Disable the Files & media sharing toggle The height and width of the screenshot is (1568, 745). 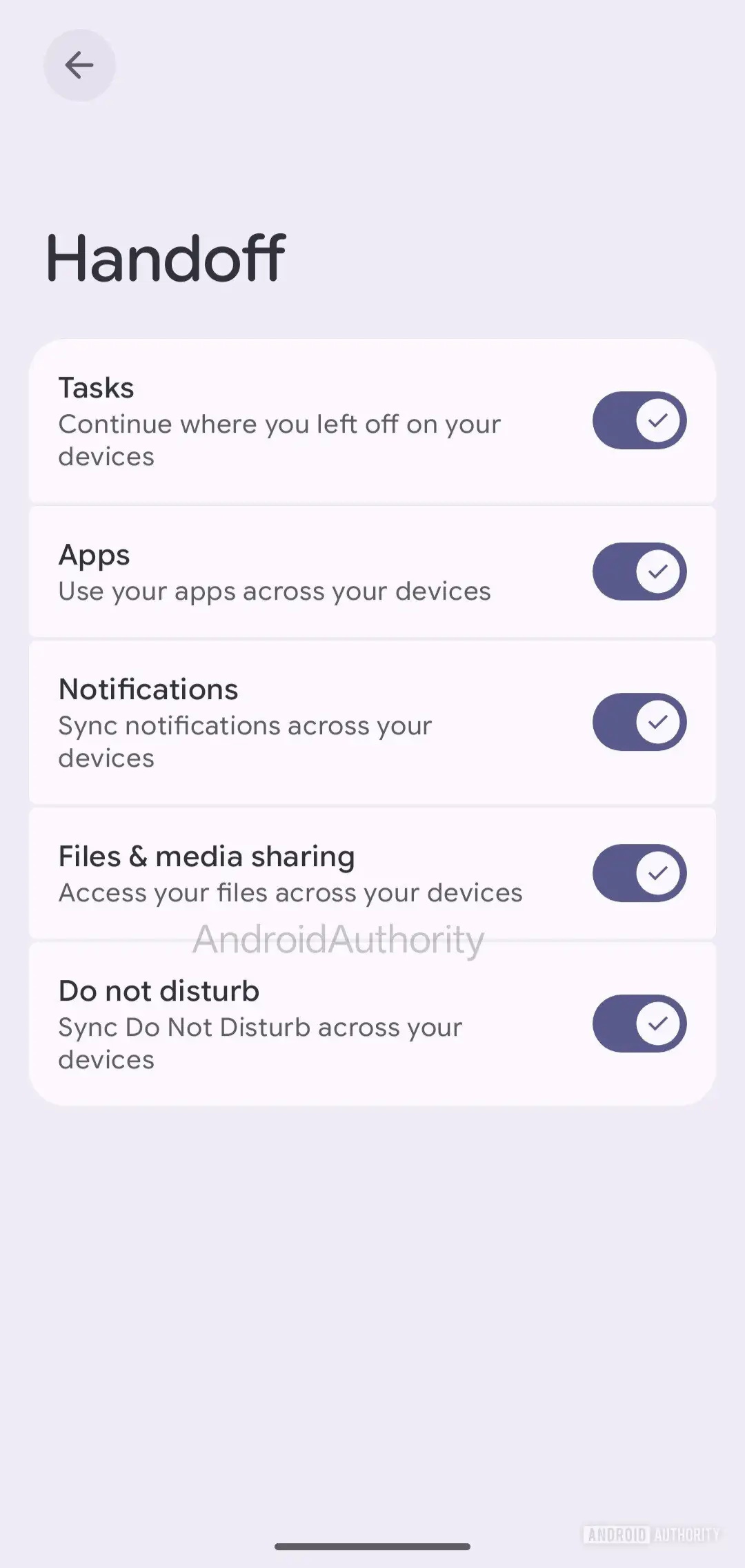pos(639,872)
